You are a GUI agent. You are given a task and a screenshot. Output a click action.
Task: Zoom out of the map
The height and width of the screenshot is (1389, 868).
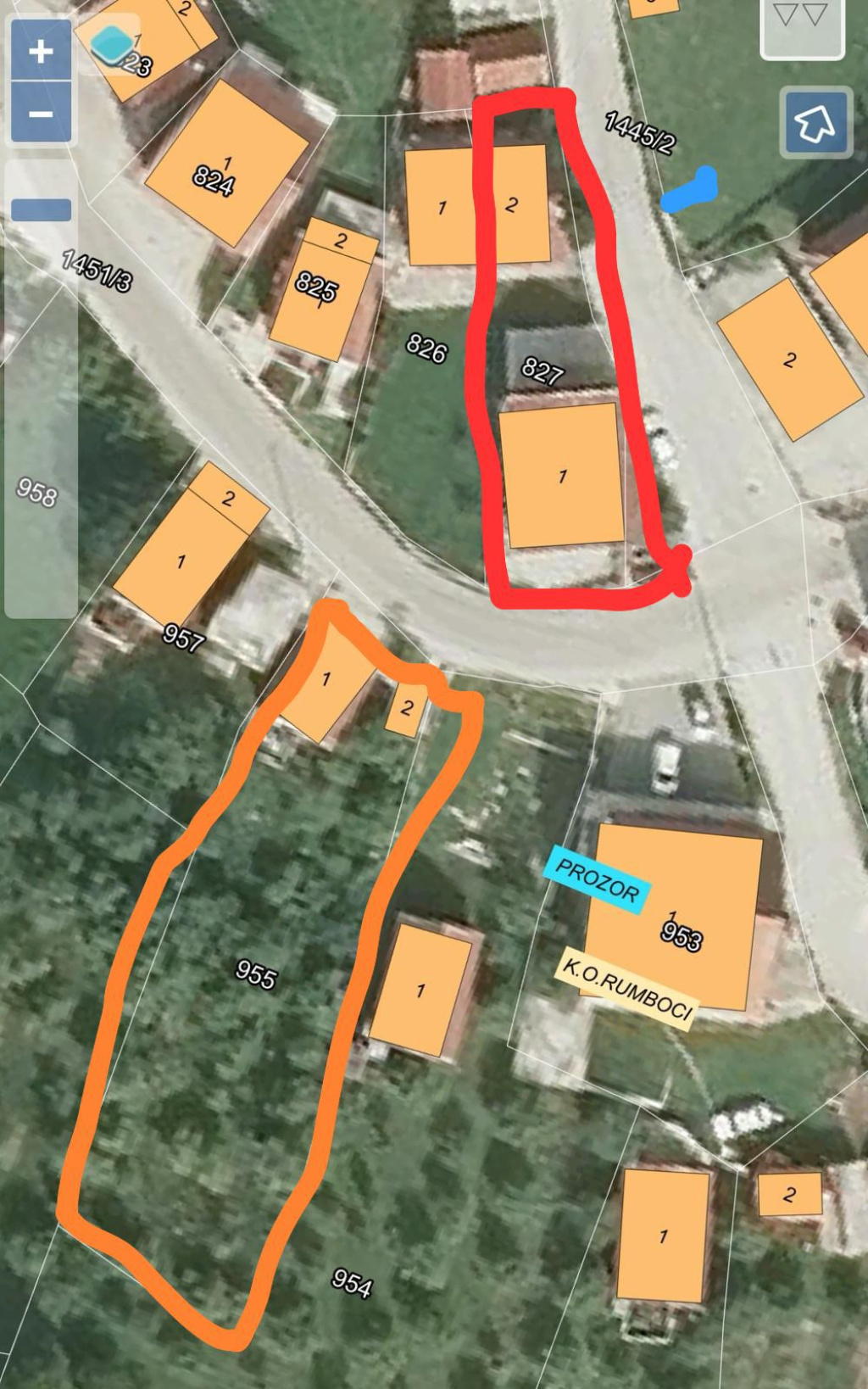point(41,114)
